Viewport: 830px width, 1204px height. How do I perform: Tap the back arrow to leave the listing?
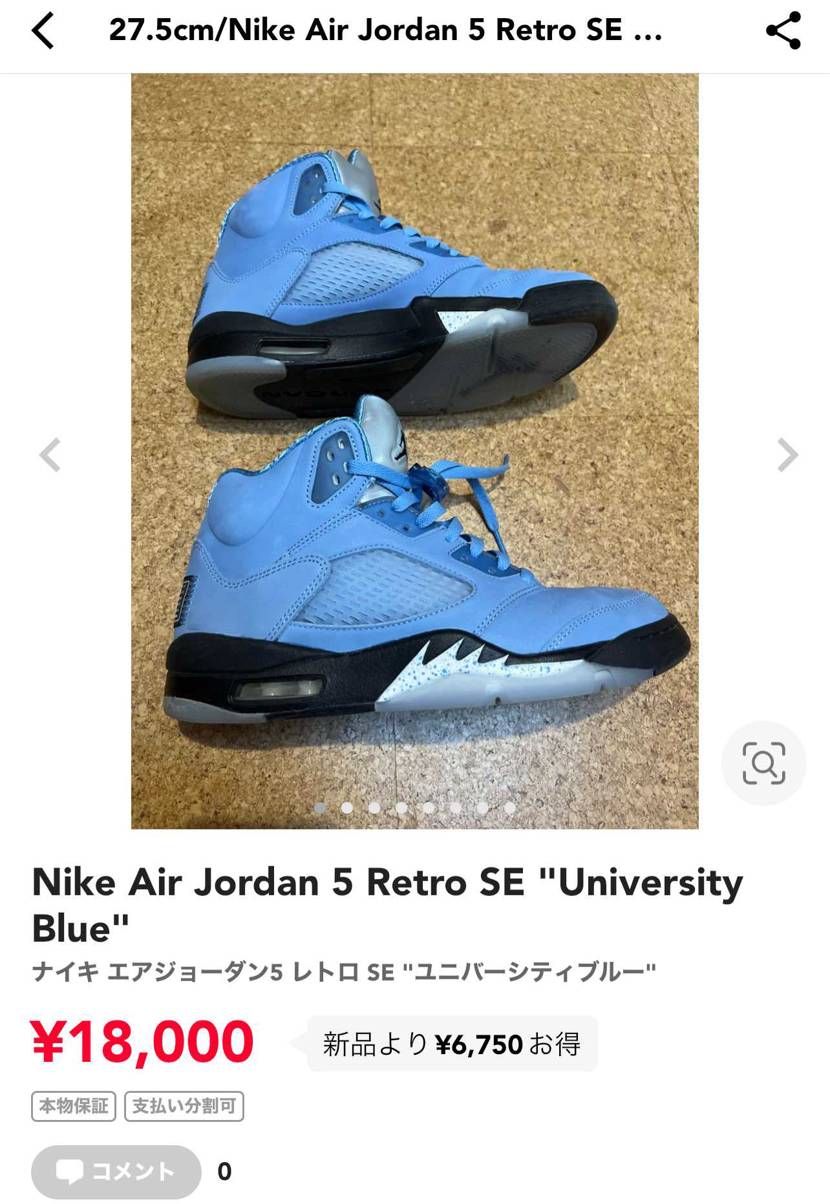40,31
